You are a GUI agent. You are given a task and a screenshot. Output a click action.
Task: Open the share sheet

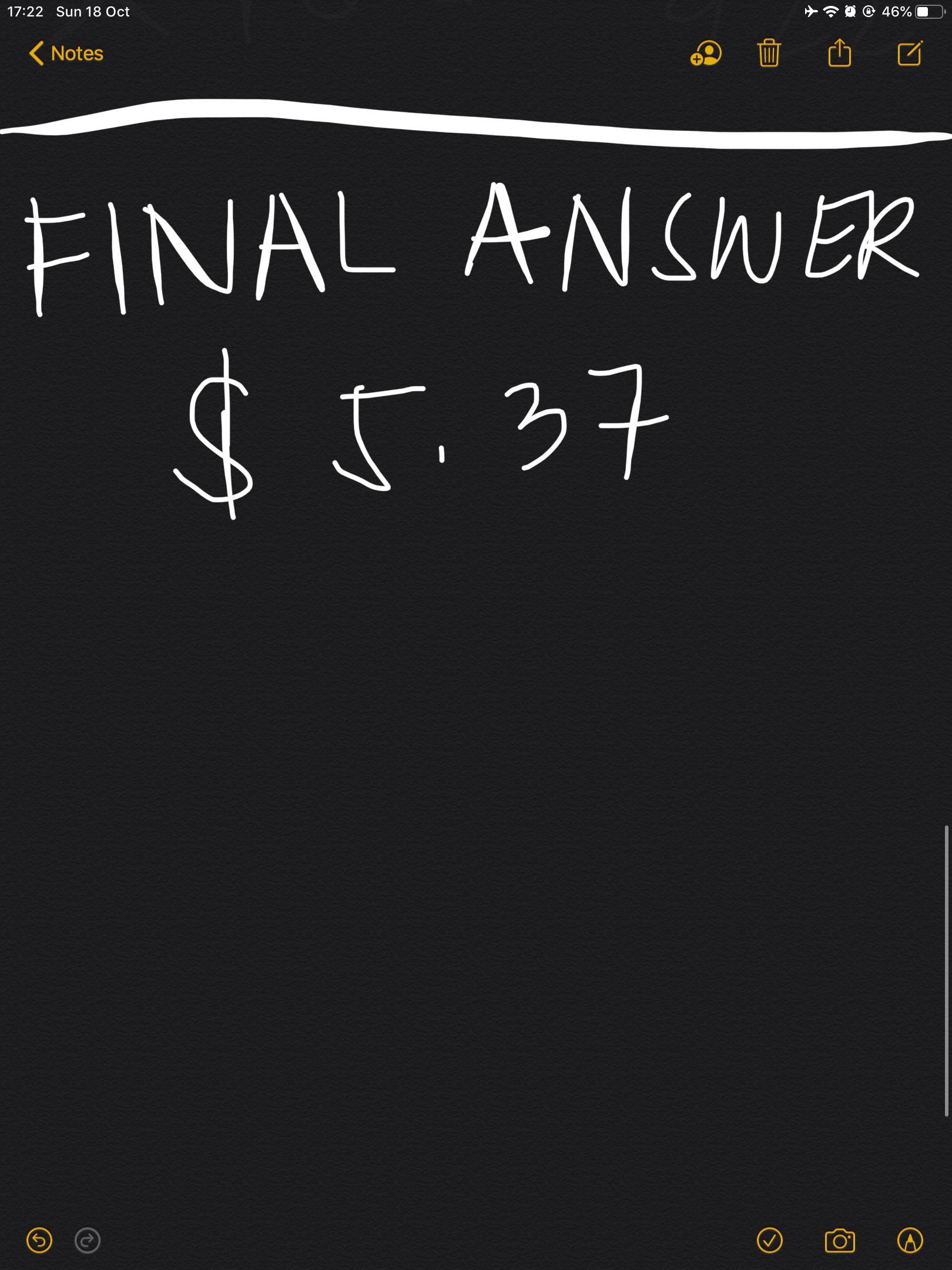(839, 53)
